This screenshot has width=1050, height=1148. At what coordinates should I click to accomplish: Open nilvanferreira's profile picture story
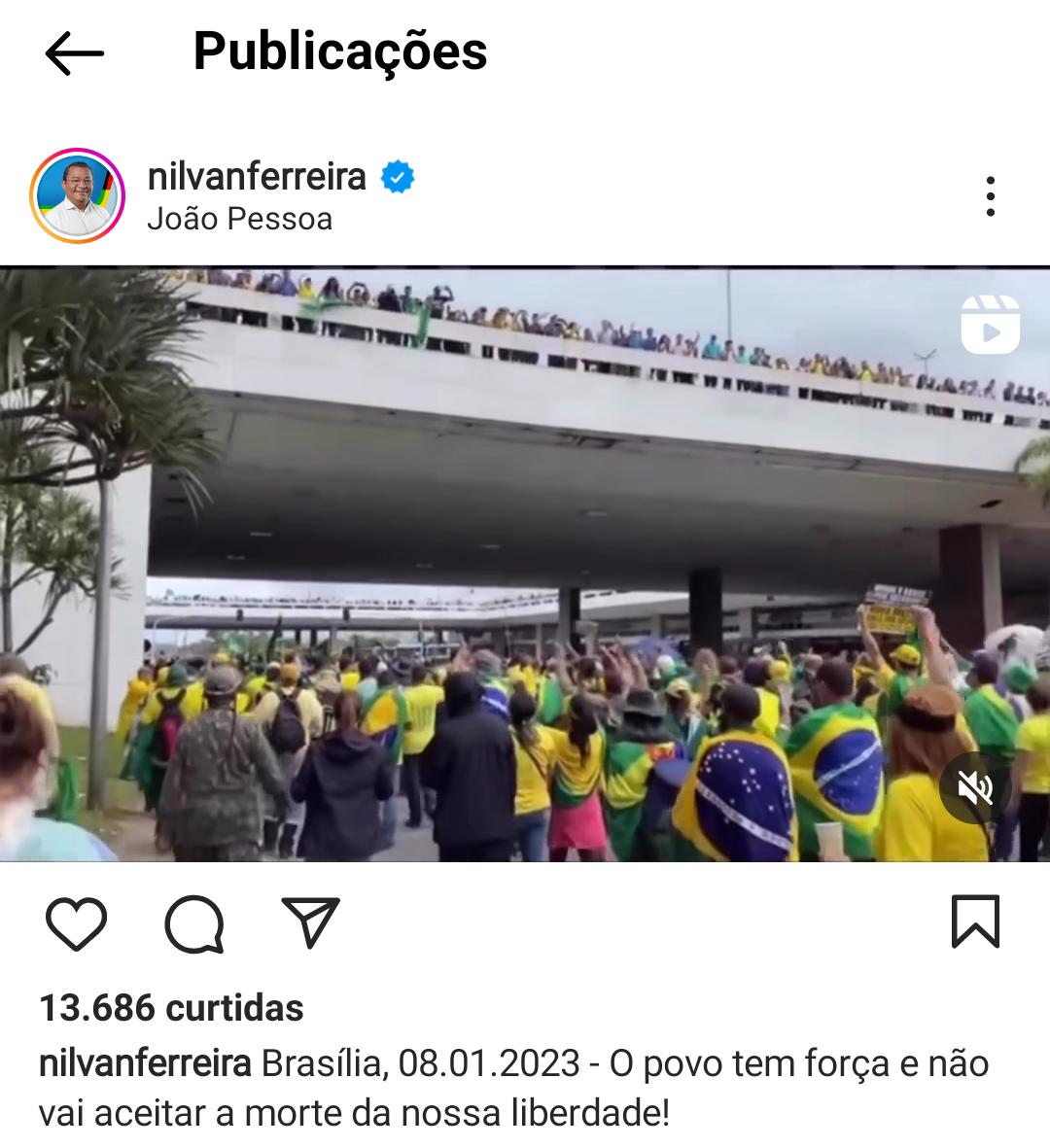coord(77,196)
